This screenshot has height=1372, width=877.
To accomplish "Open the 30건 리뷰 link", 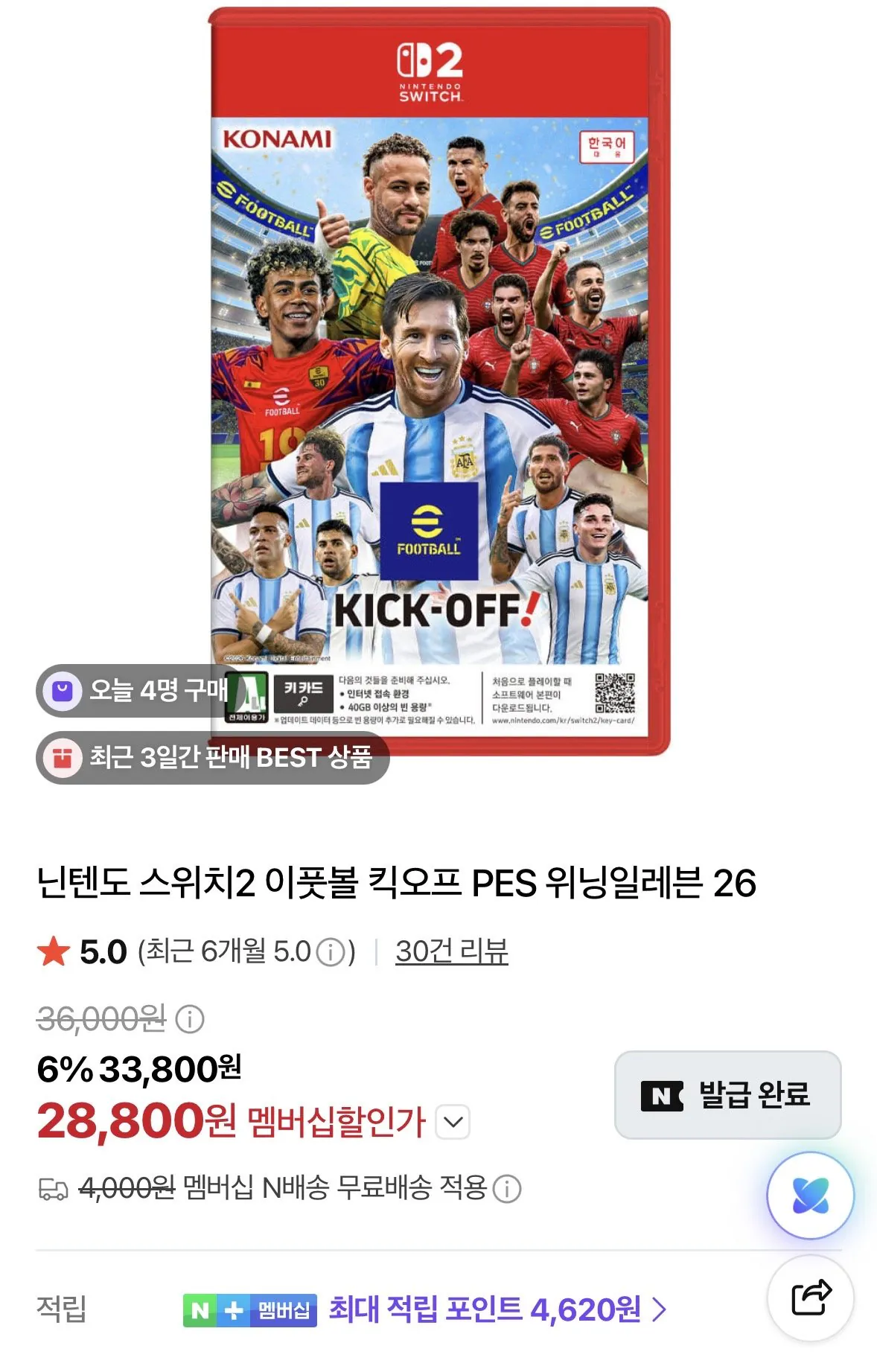I will coord(452,951).
